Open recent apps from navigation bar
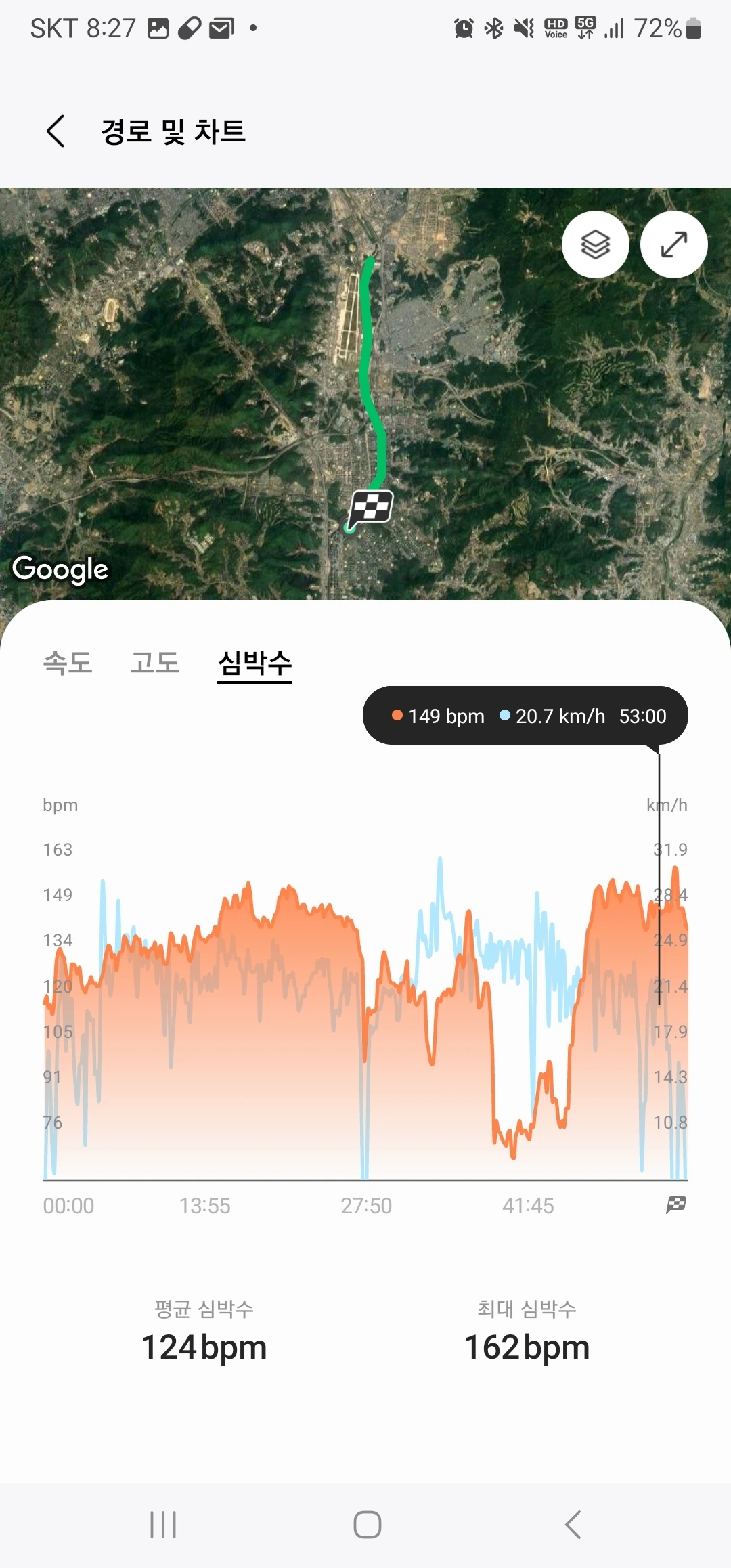 (163, 1524)
